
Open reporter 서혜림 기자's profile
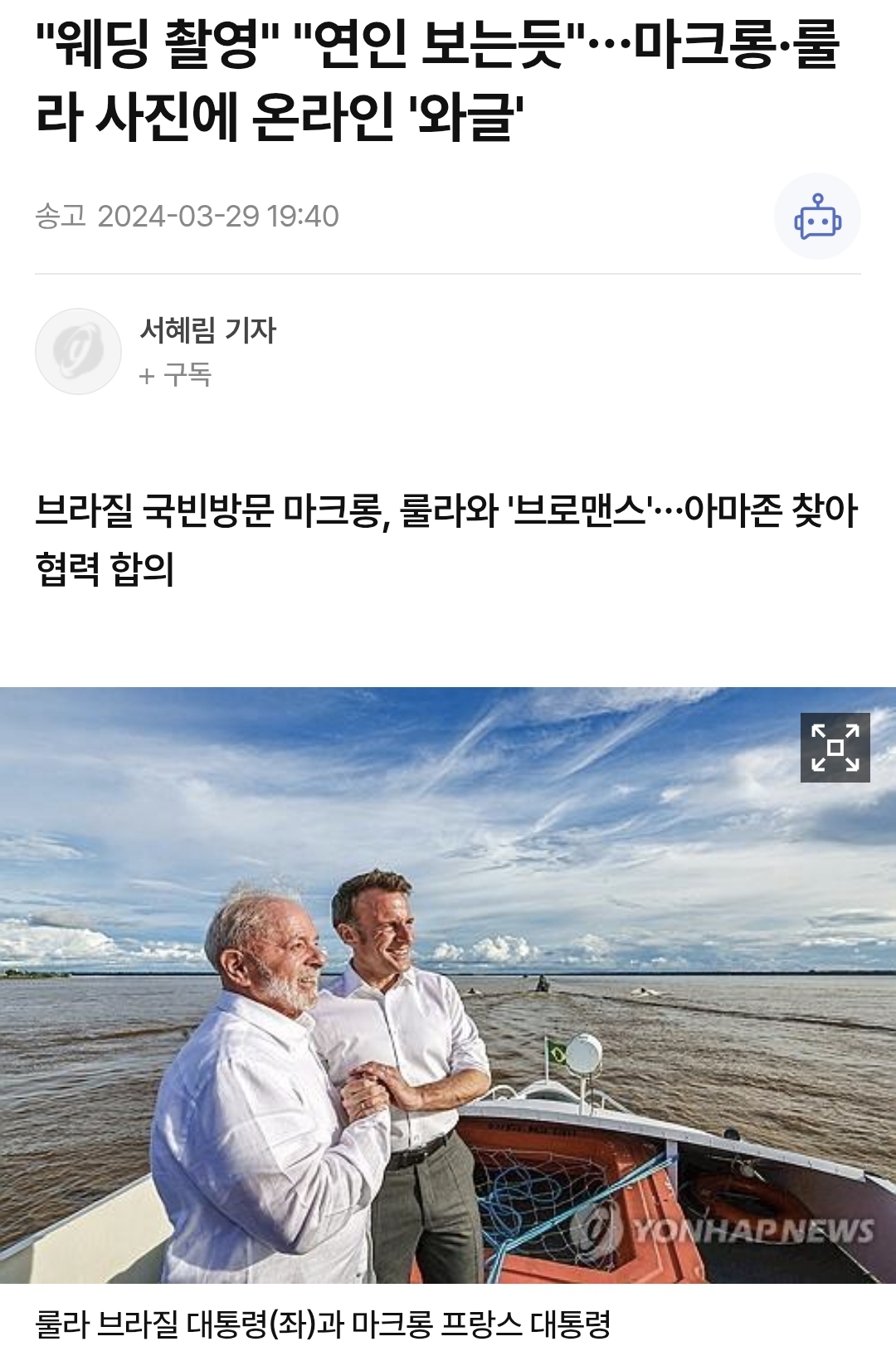pyautogui.click(x=207, y=330)
